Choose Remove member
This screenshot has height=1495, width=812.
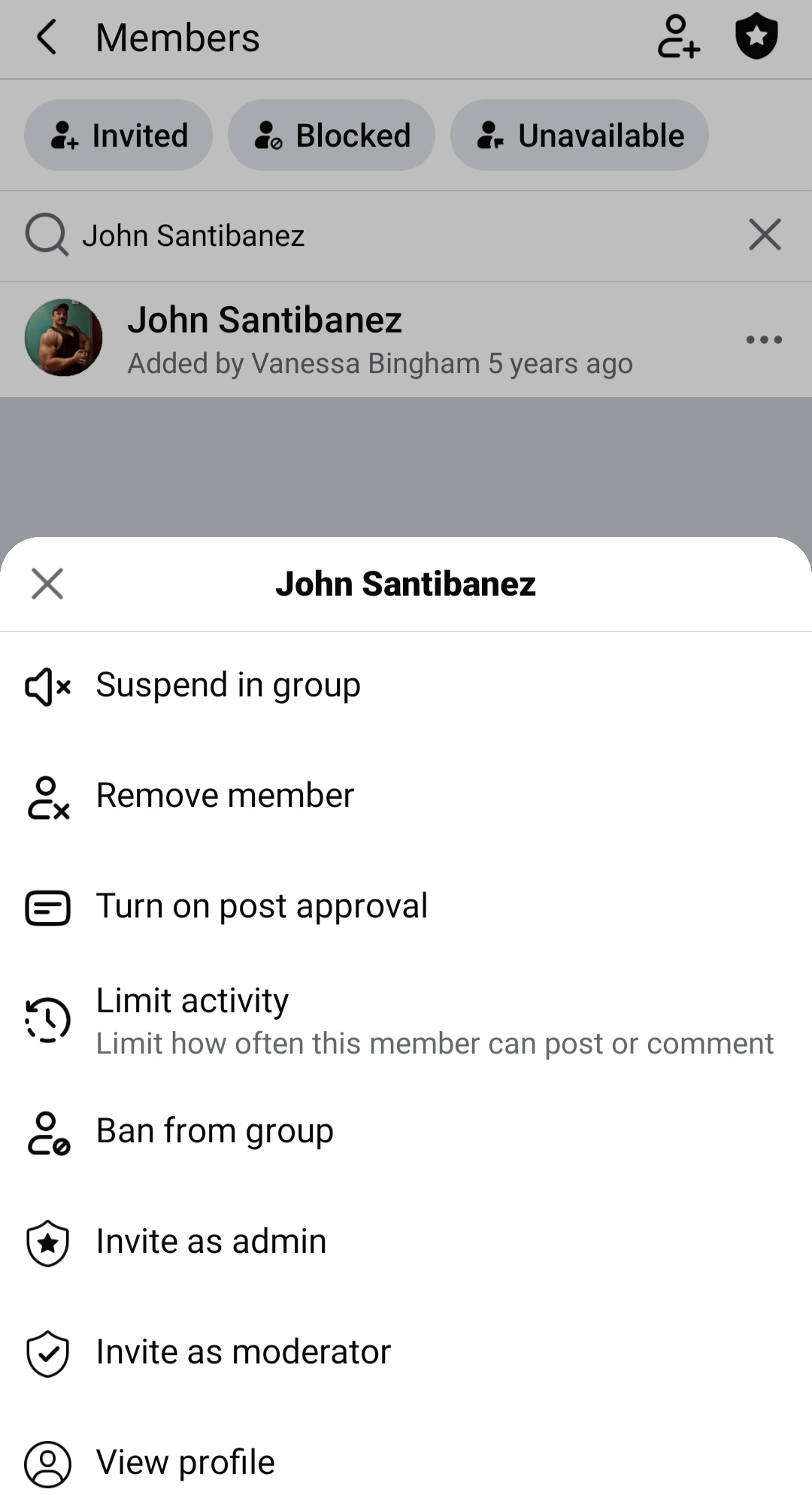406,796
